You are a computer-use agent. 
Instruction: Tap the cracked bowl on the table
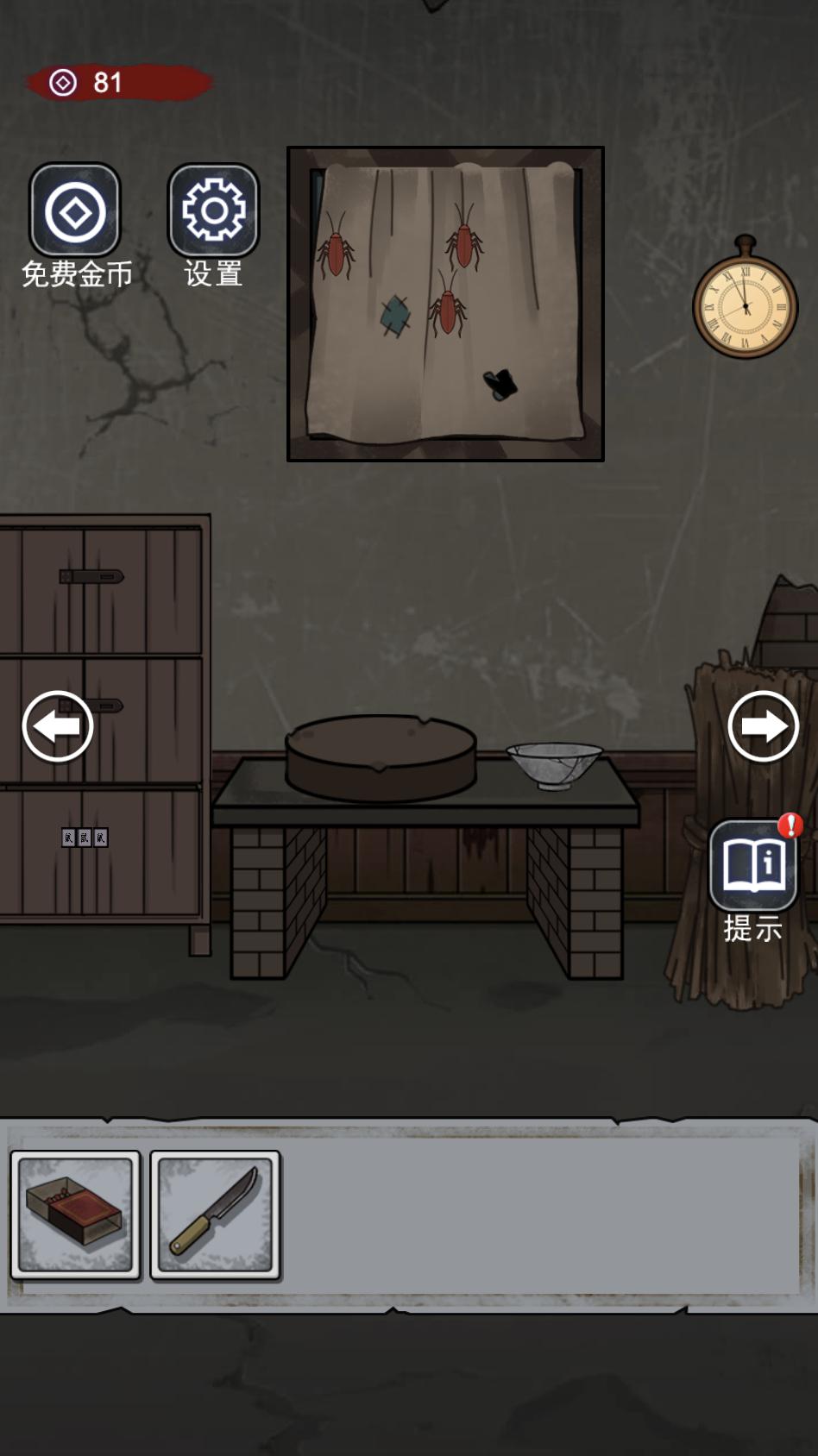554,764
